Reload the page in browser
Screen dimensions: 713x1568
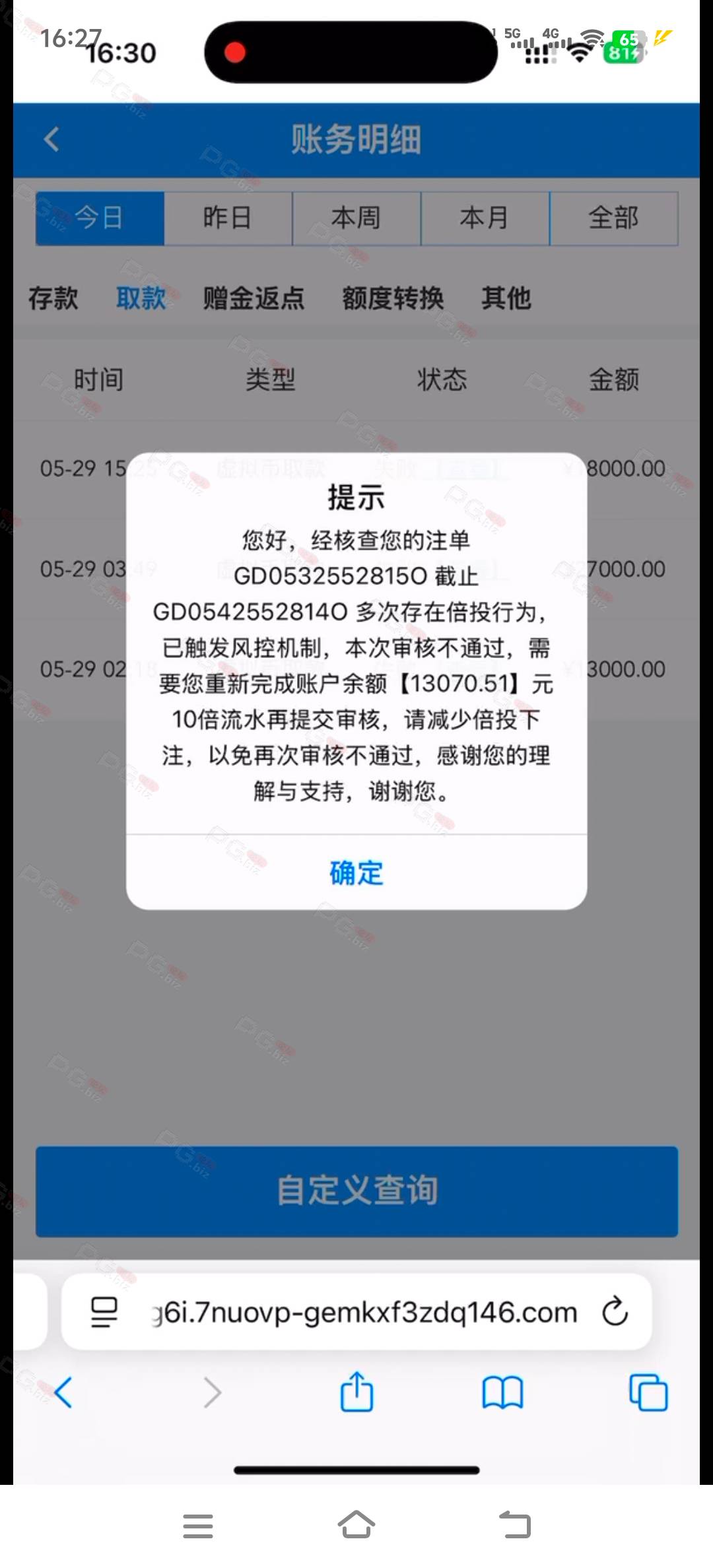615,1311
